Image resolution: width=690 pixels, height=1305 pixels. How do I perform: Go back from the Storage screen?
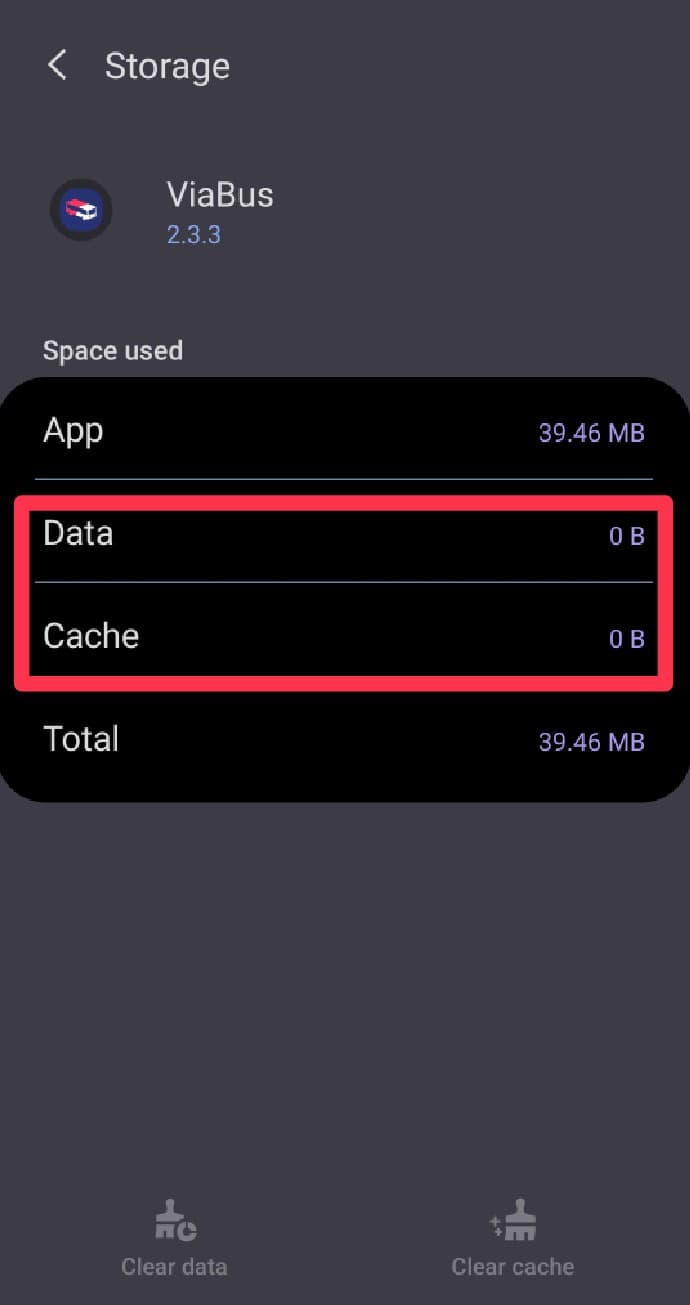(x=57, y=66)
